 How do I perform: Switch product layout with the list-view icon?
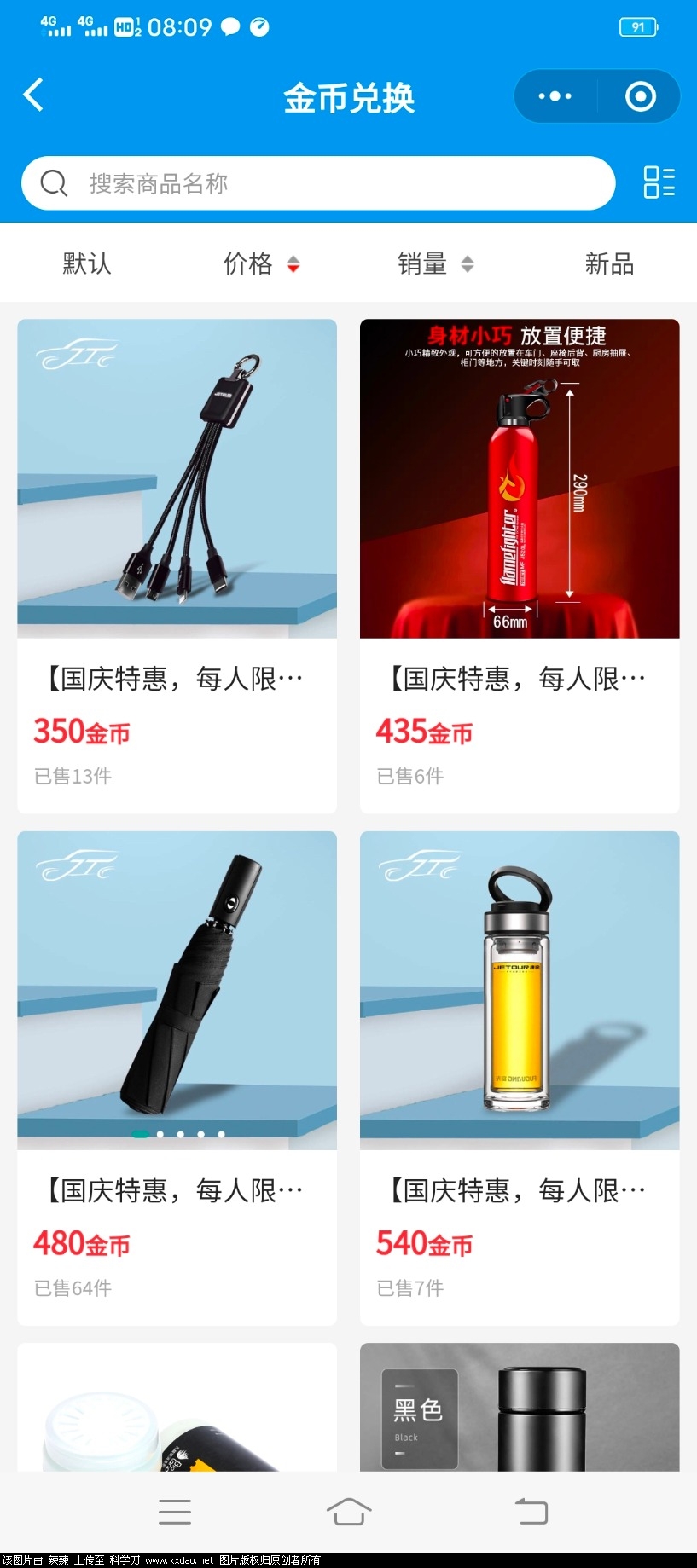[659, 182]
